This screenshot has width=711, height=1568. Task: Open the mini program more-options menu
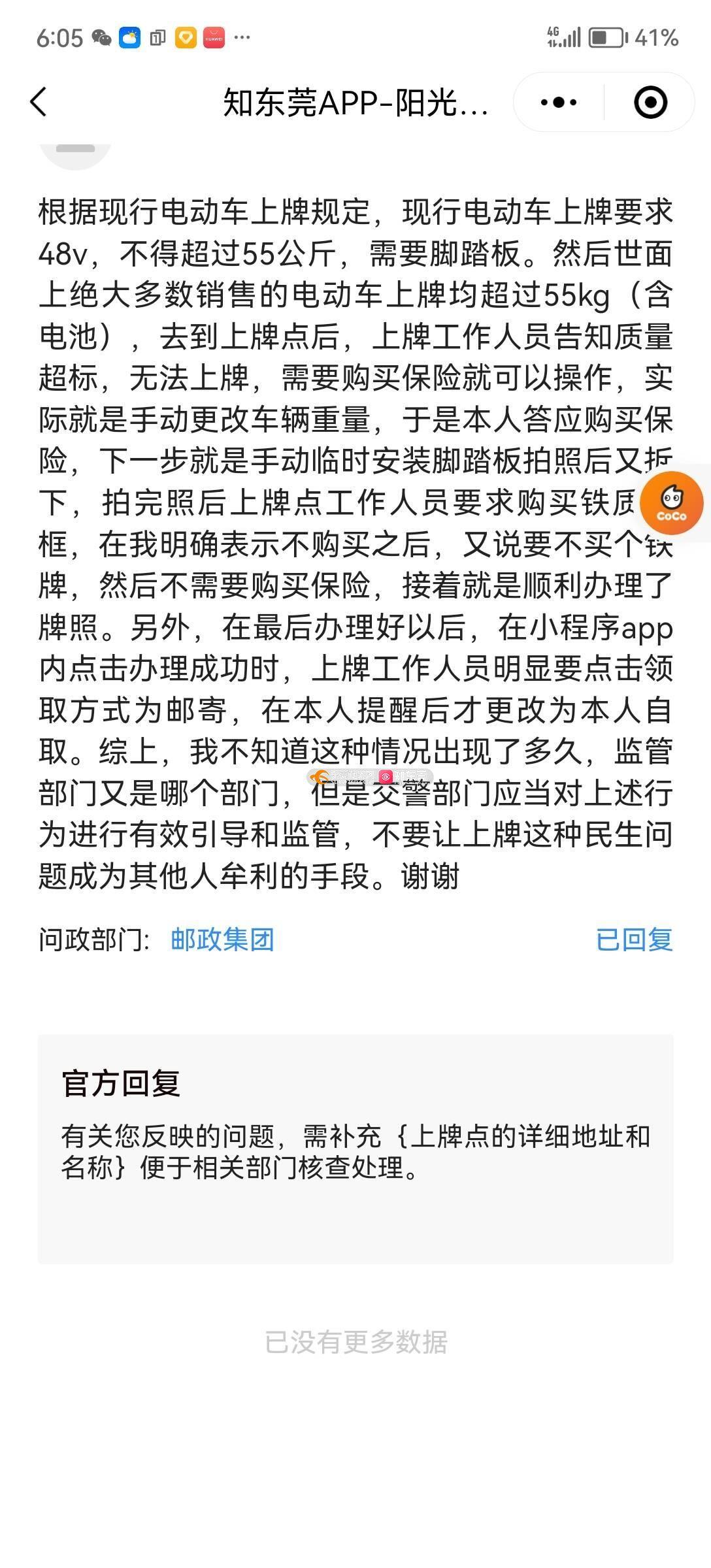[x=559, y=103]
